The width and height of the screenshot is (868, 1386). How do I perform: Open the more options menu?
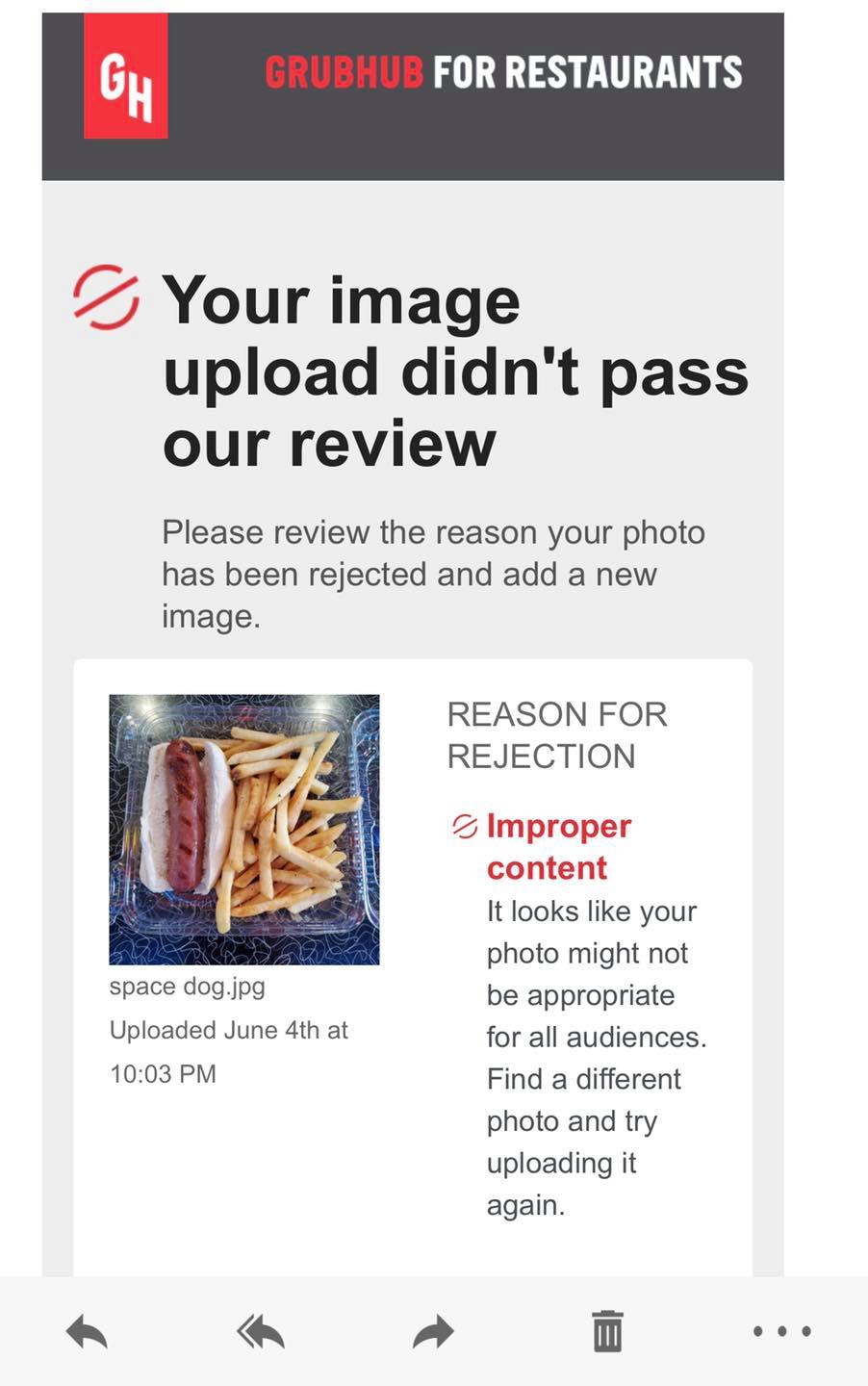(781, 1332)
